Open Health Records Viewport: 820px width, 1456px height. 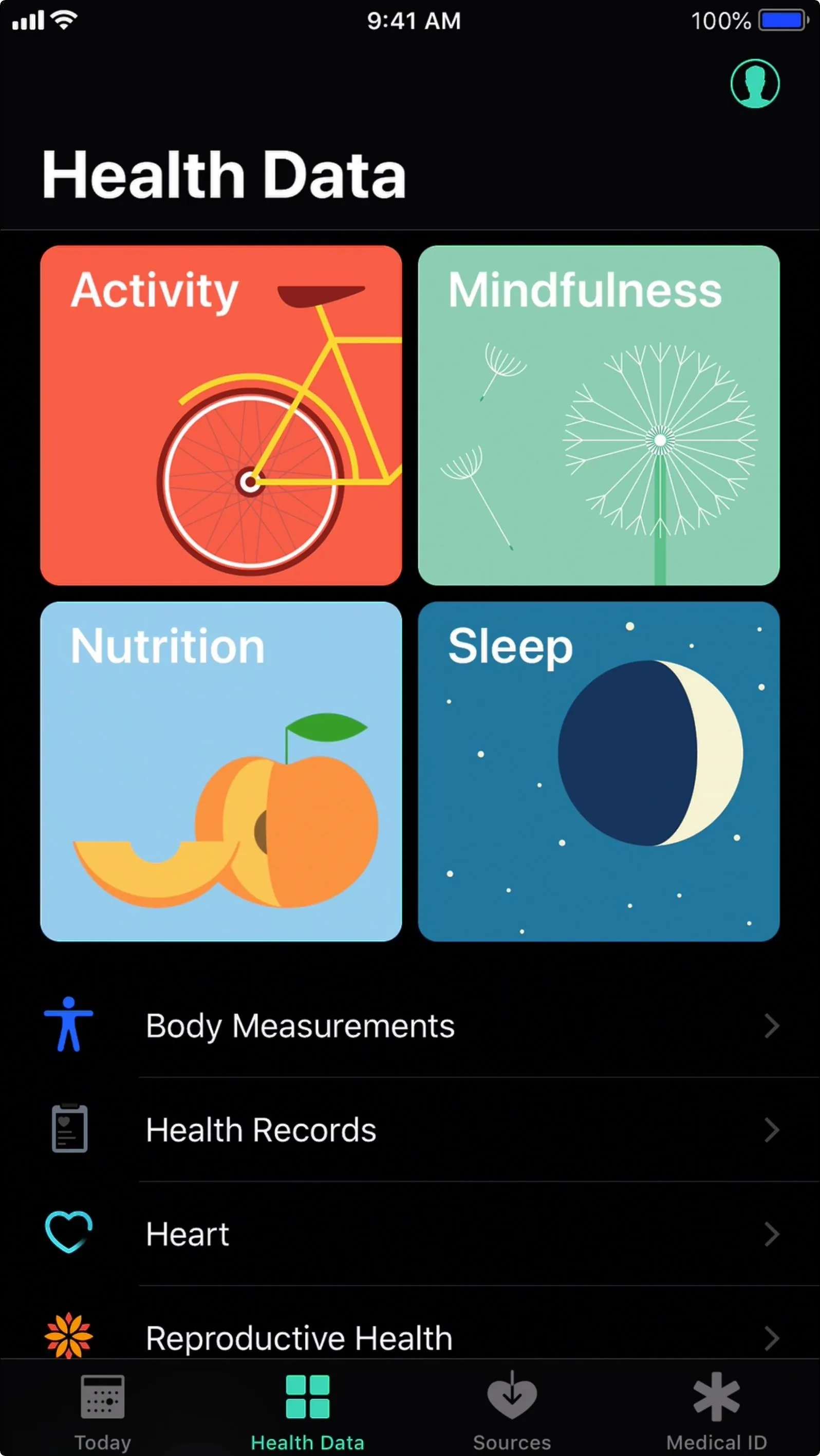409,1130
